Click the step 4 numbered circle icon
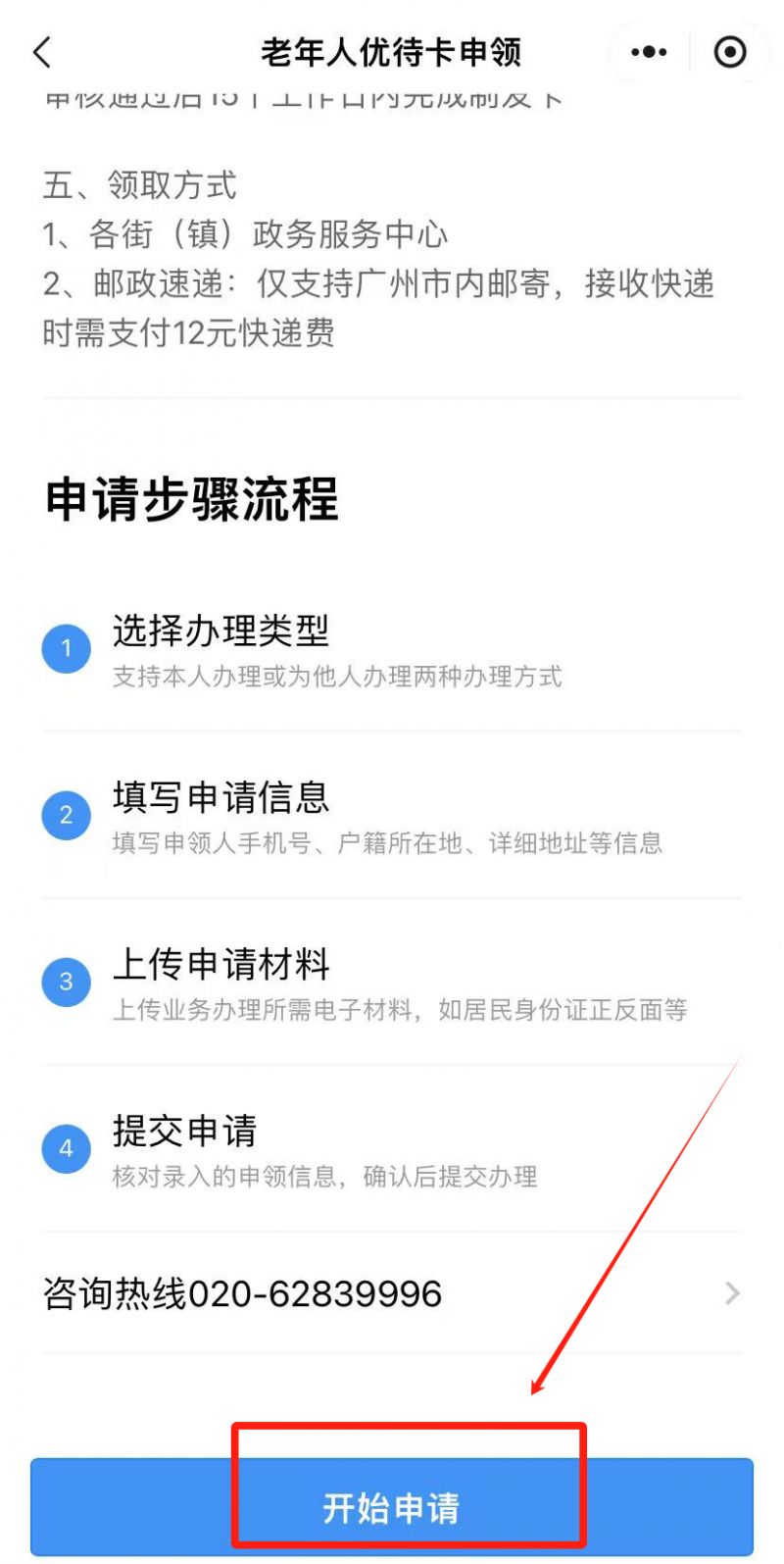Image resolution: width=784 pixels, height=1564 pixels. click(66, 1148)
